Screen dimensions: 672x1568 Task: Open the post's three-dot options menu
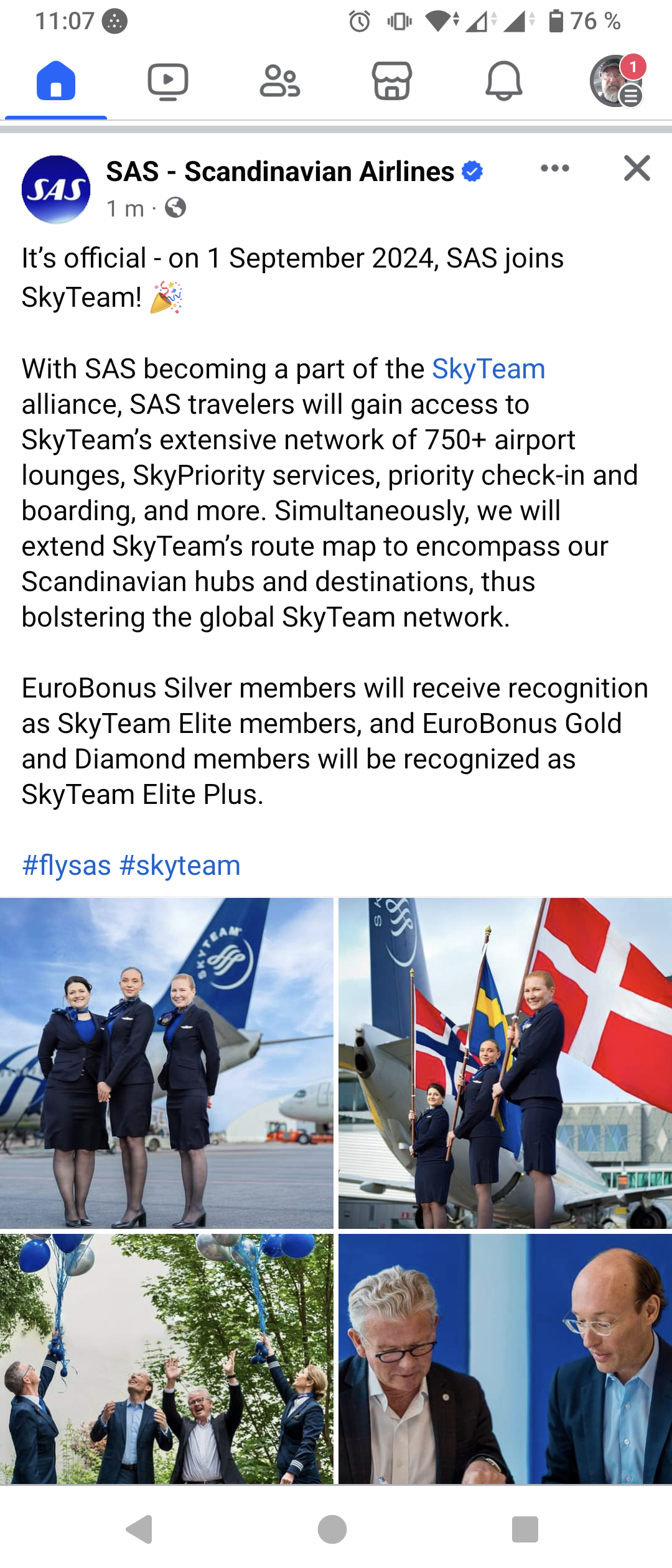555,169
